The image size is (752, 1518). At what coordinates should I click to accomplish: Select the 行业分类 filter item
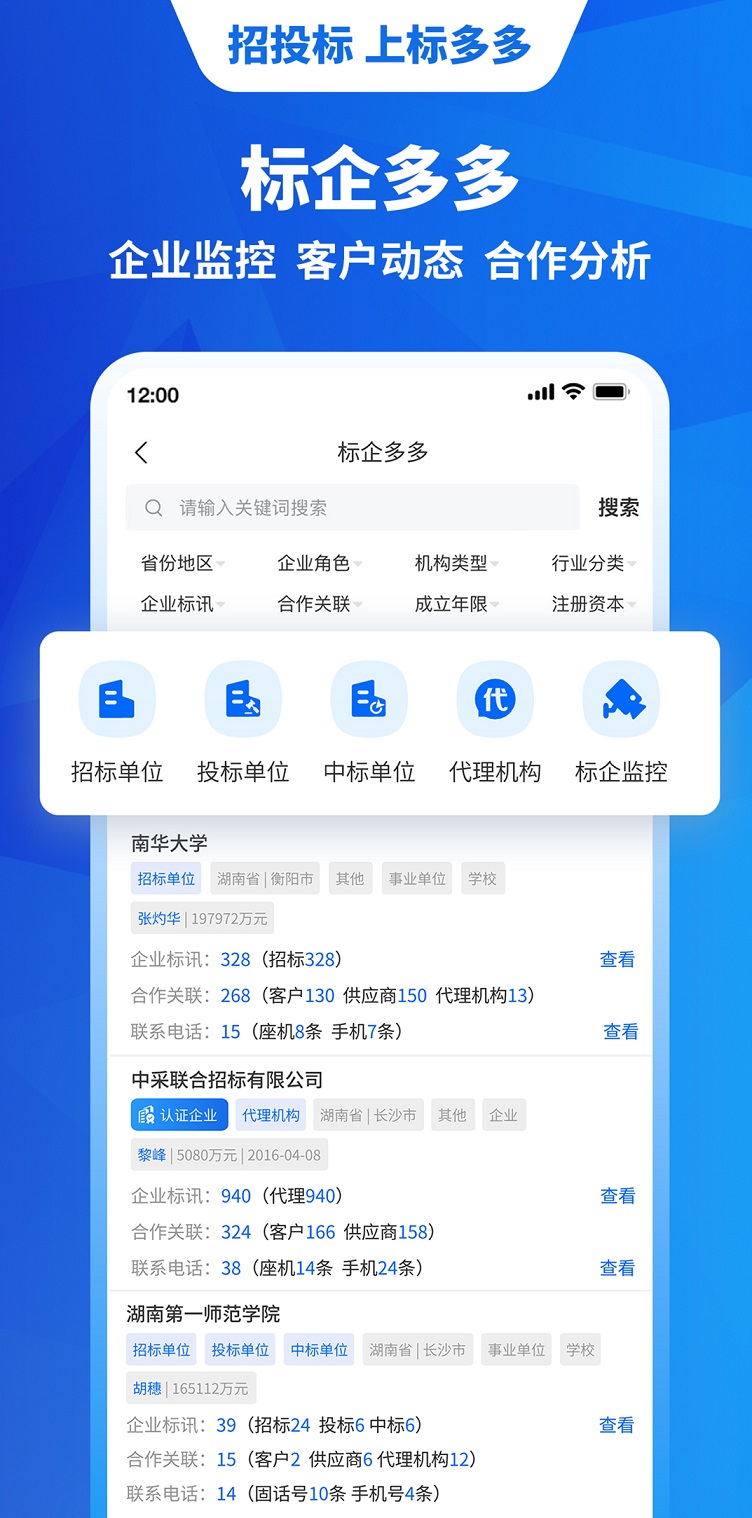coord(588,563)
